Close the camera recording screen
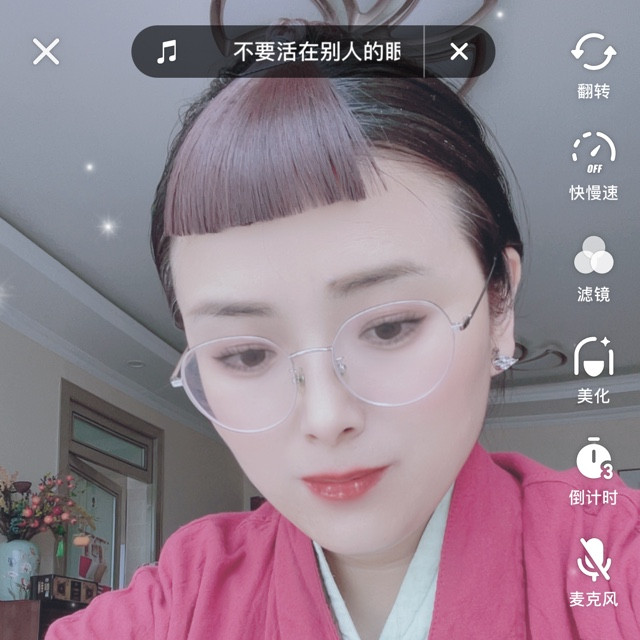Viewport: 640px width, 640px height. point(46,52)
